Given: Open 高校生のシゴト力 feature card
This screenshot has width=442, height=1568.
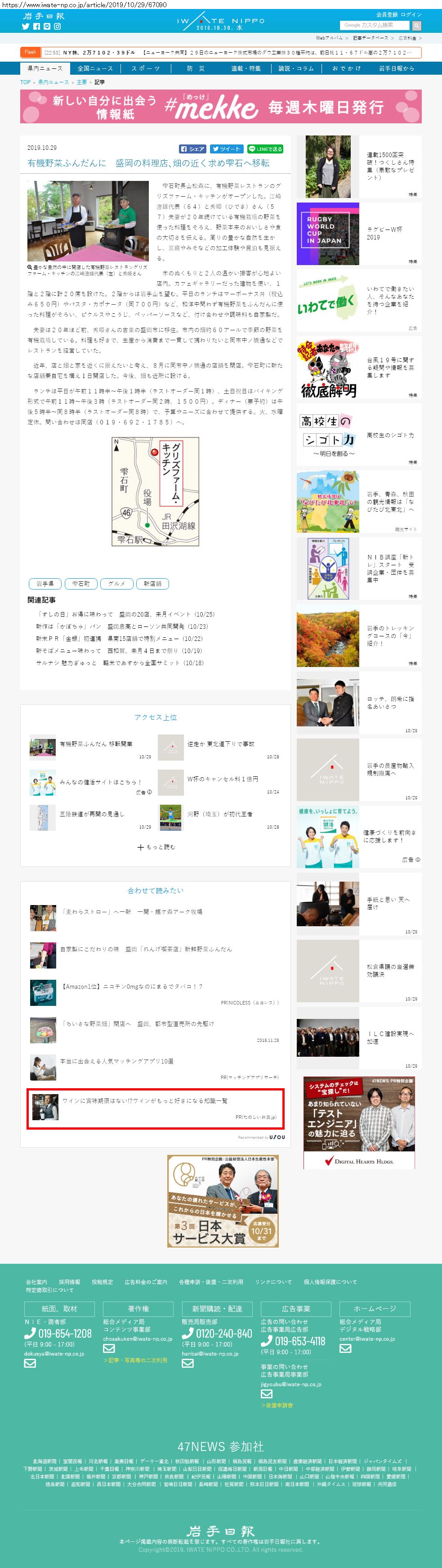Looking at the screenshot, I should point(359,435).
